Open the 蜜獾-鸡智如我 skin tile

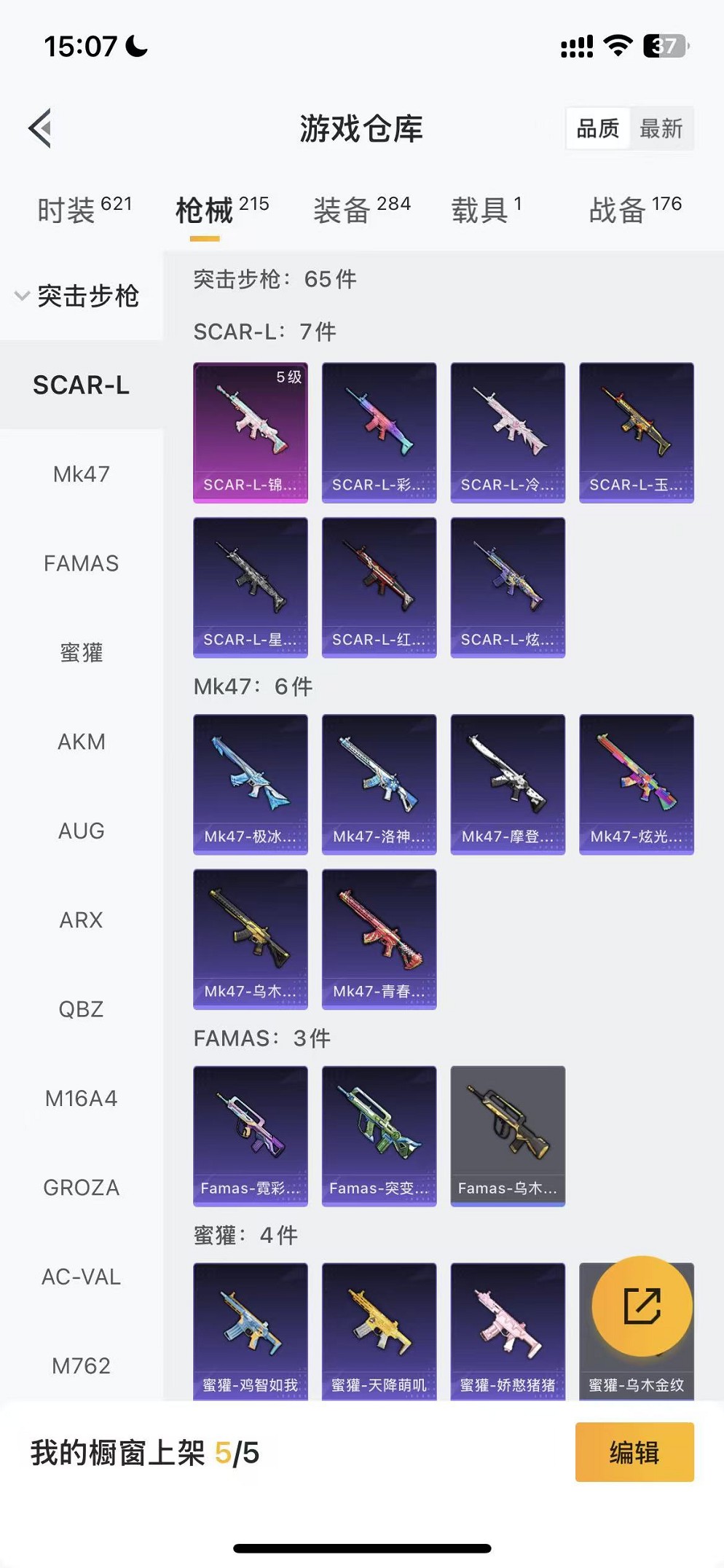[250, 1330]
